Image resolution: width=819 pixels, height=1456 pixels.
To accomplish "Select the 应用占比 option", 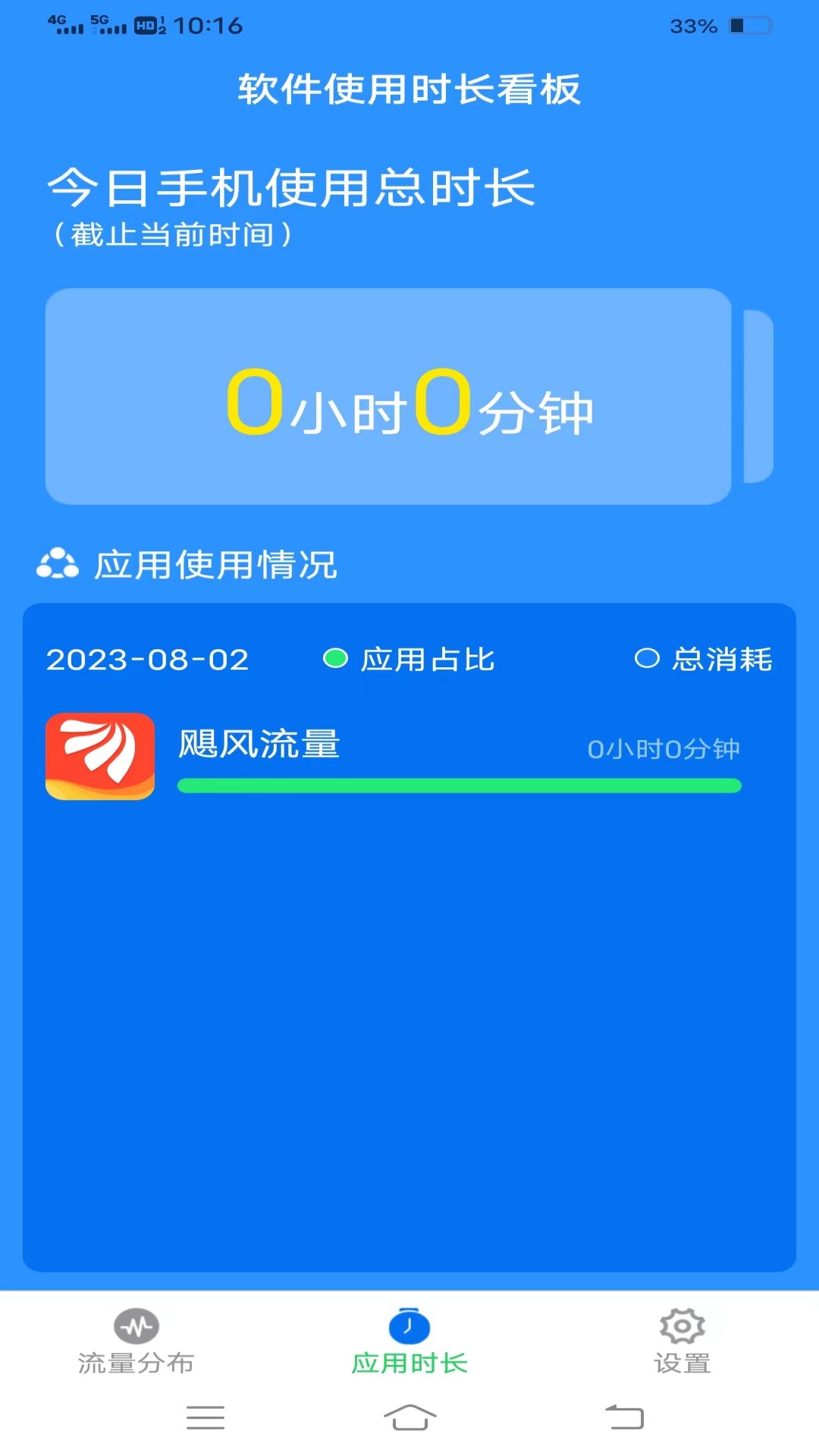I will tap(409, 659).
